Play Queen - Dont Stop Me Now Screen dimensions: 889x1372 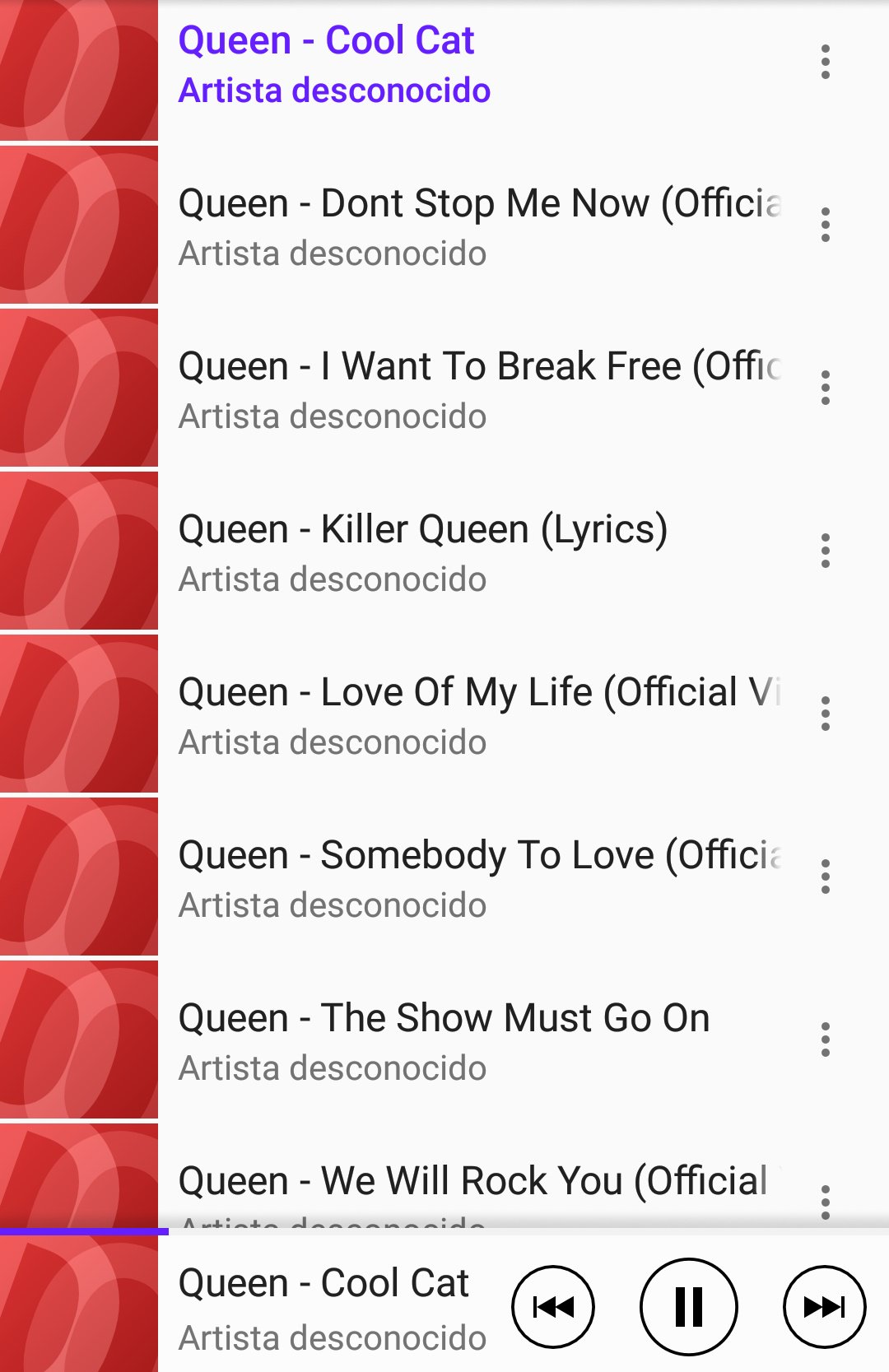point(444,225)
